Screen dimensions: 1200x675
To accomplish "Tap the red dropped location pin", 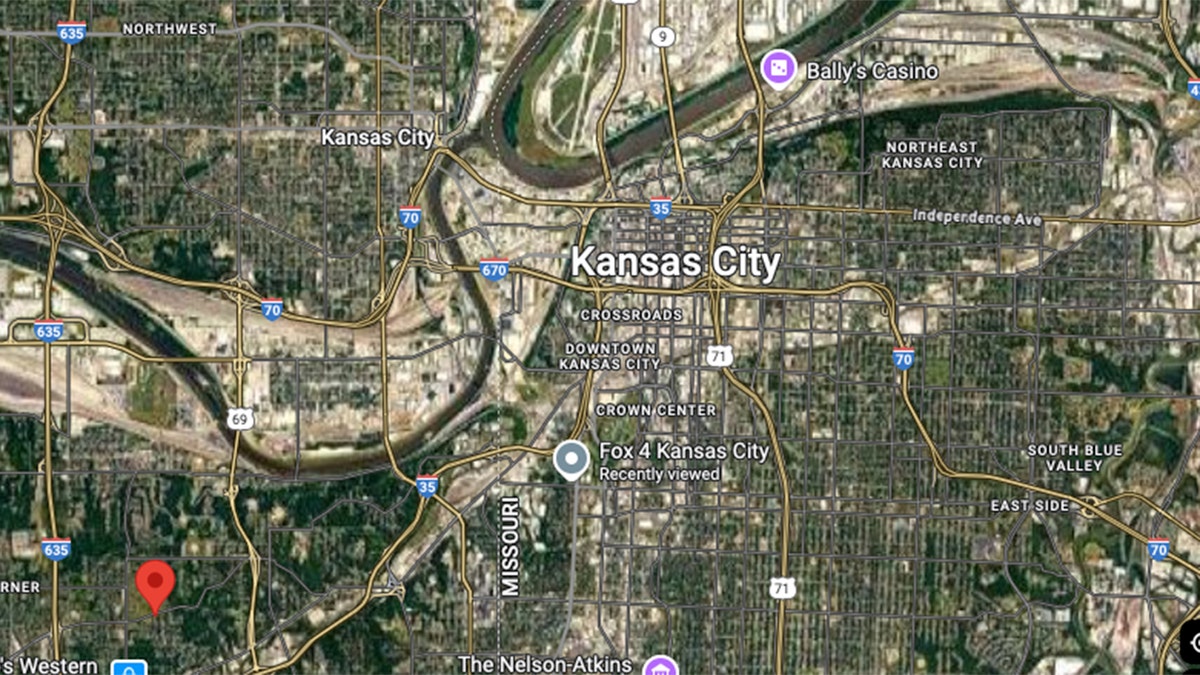I will (x=155, y=584).
